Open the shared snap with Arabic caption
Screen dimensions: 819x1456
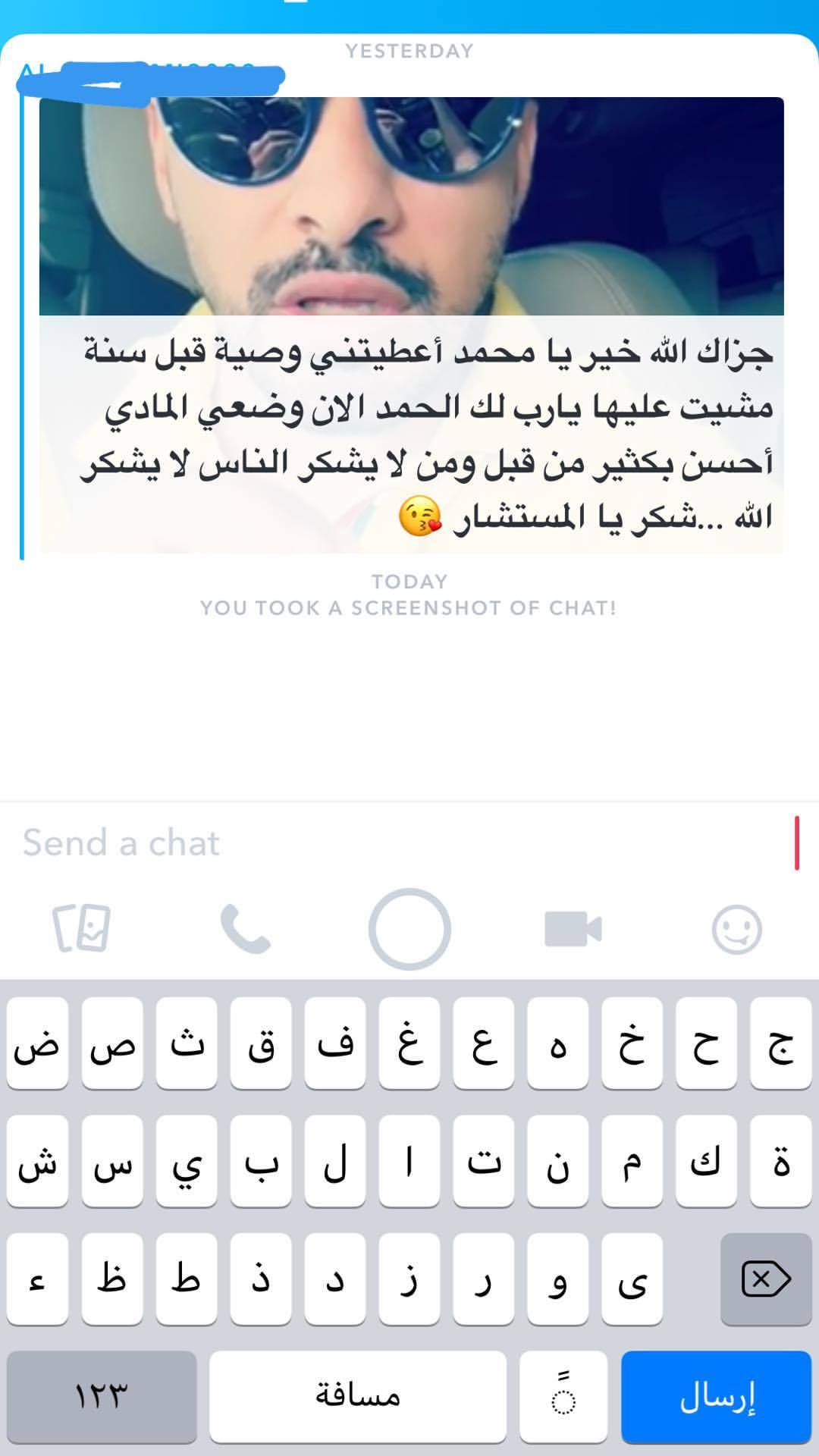coord(411,325)
